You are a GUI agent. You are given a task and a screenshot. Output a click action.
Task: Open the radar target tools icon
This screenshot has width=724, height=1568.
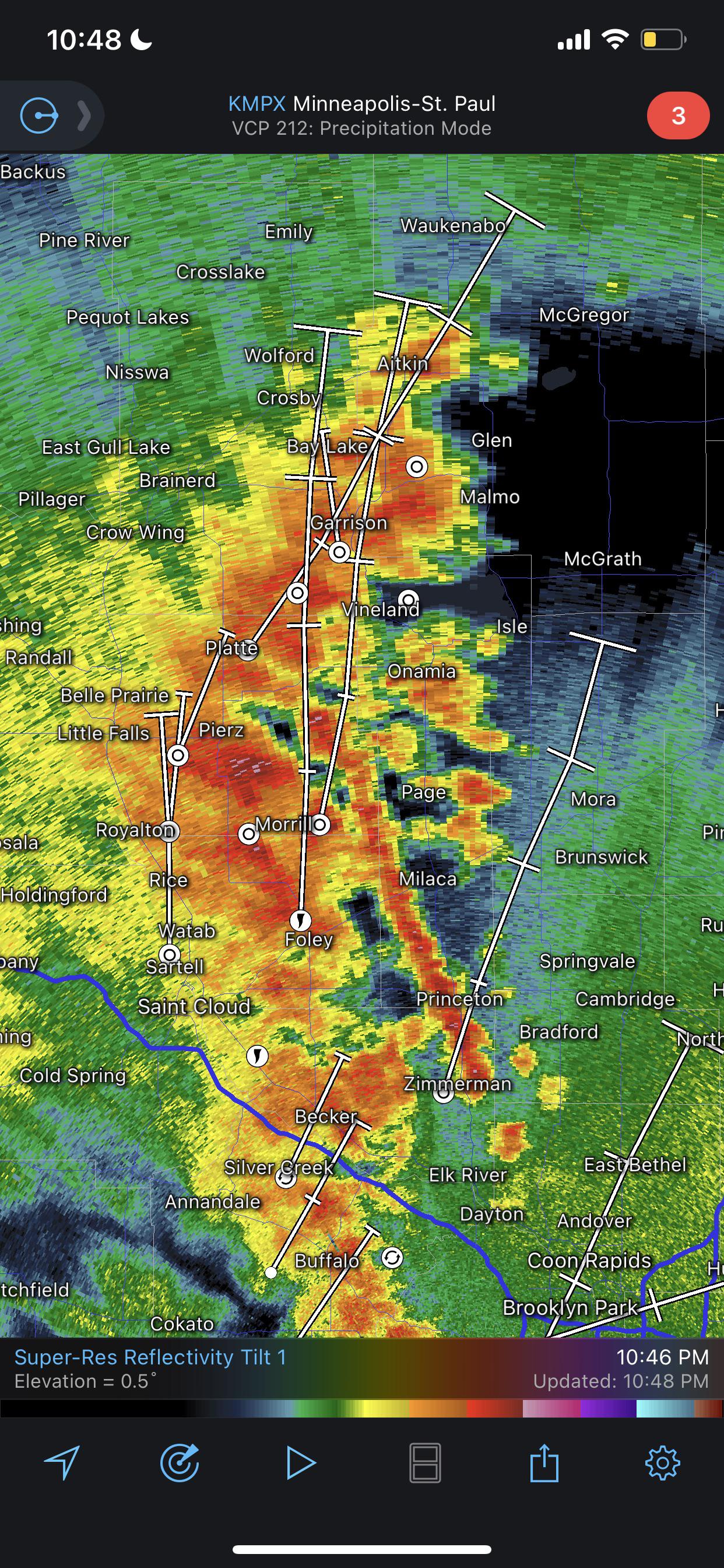[180, 1461]
